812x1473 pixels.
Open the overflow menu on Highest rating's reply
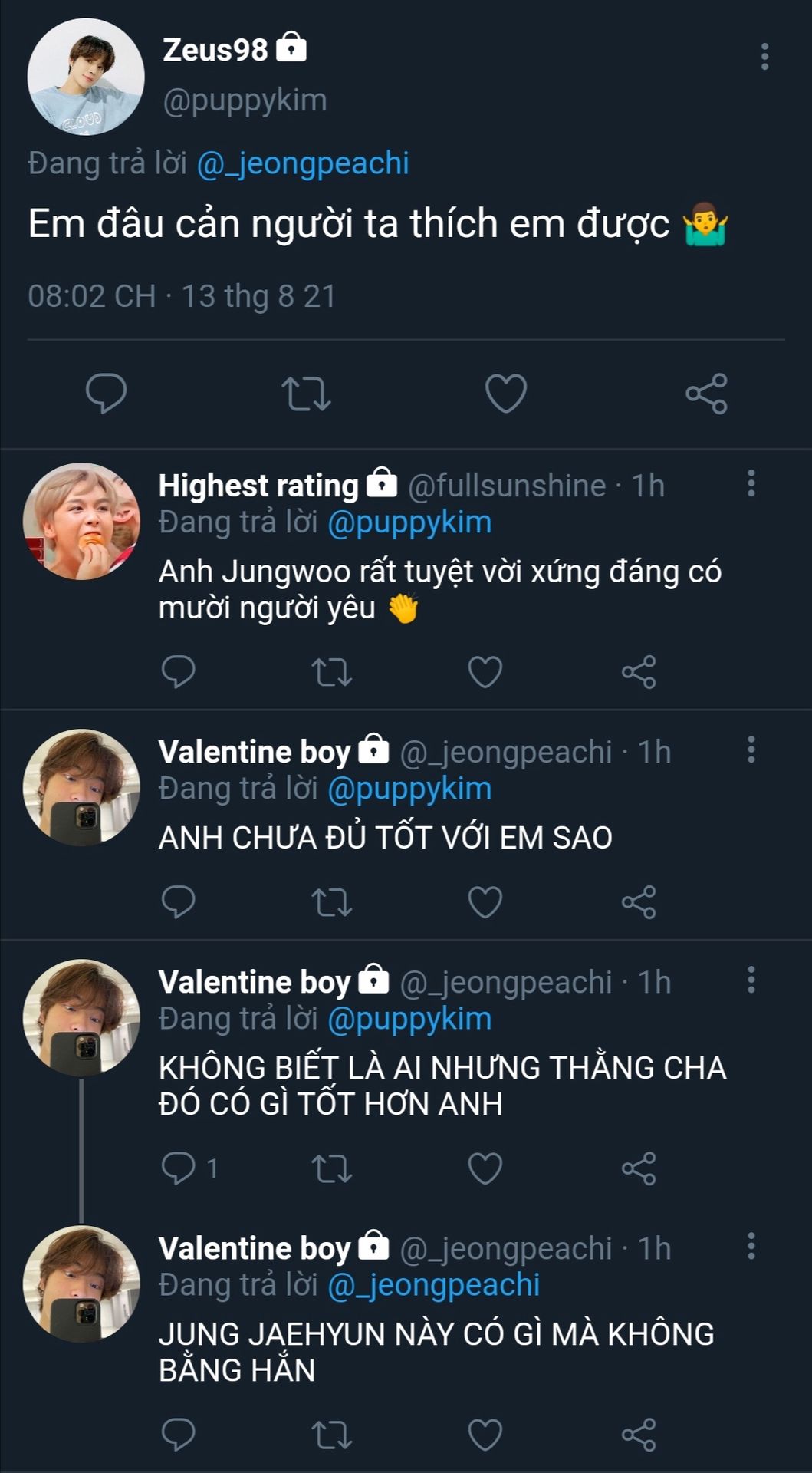(751, 483)
